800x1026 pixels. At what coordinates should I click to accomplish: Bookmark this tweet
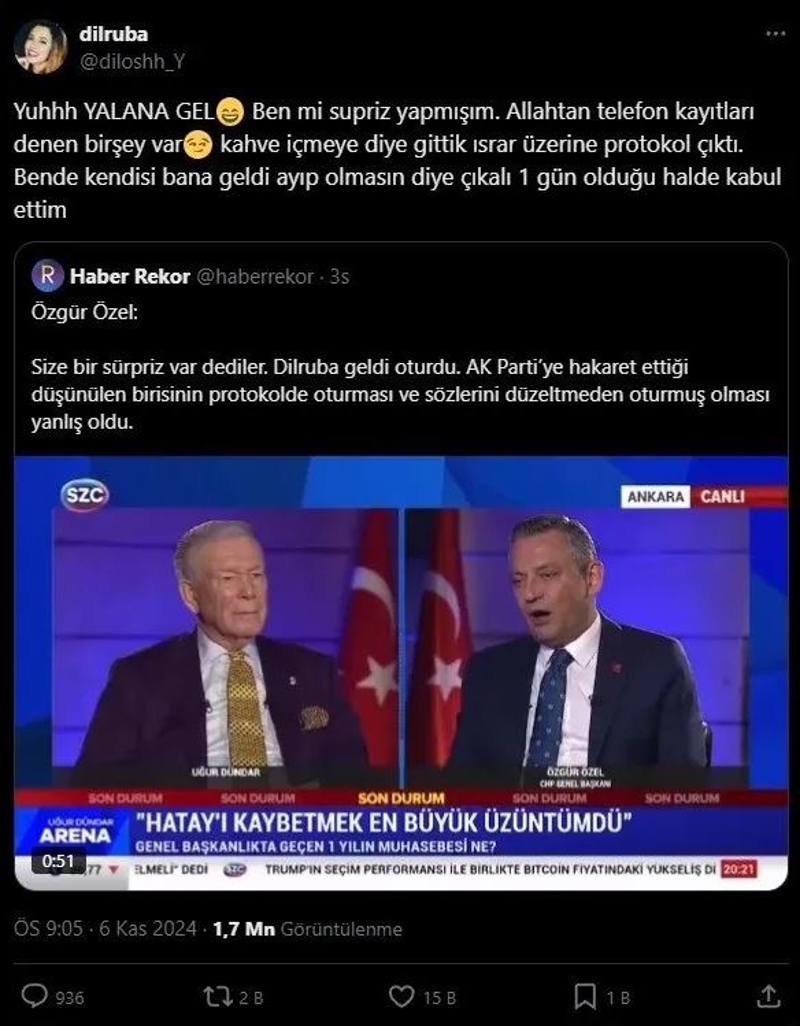585,996
